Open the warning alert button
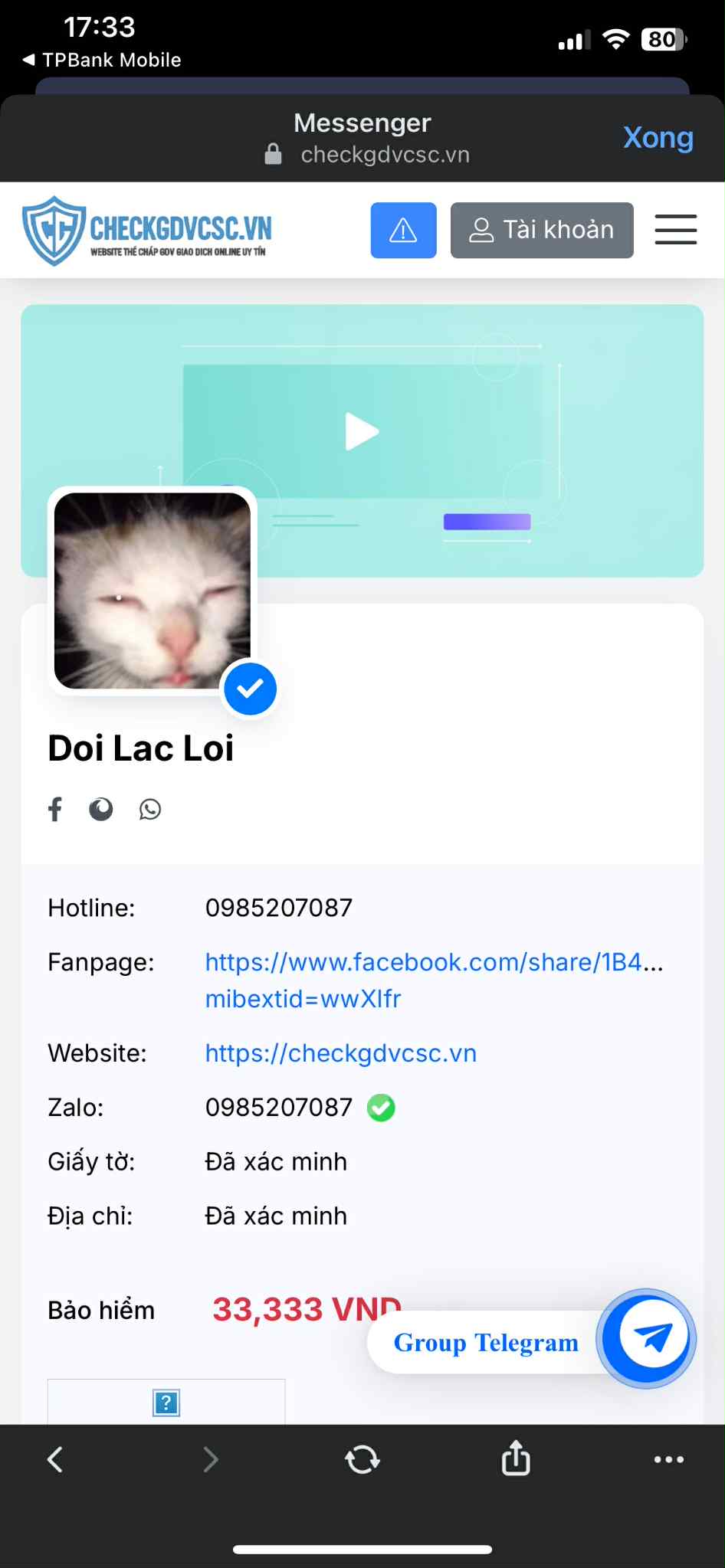Image resolution: width=725 pixels, height=1568 pixels. 403,231
